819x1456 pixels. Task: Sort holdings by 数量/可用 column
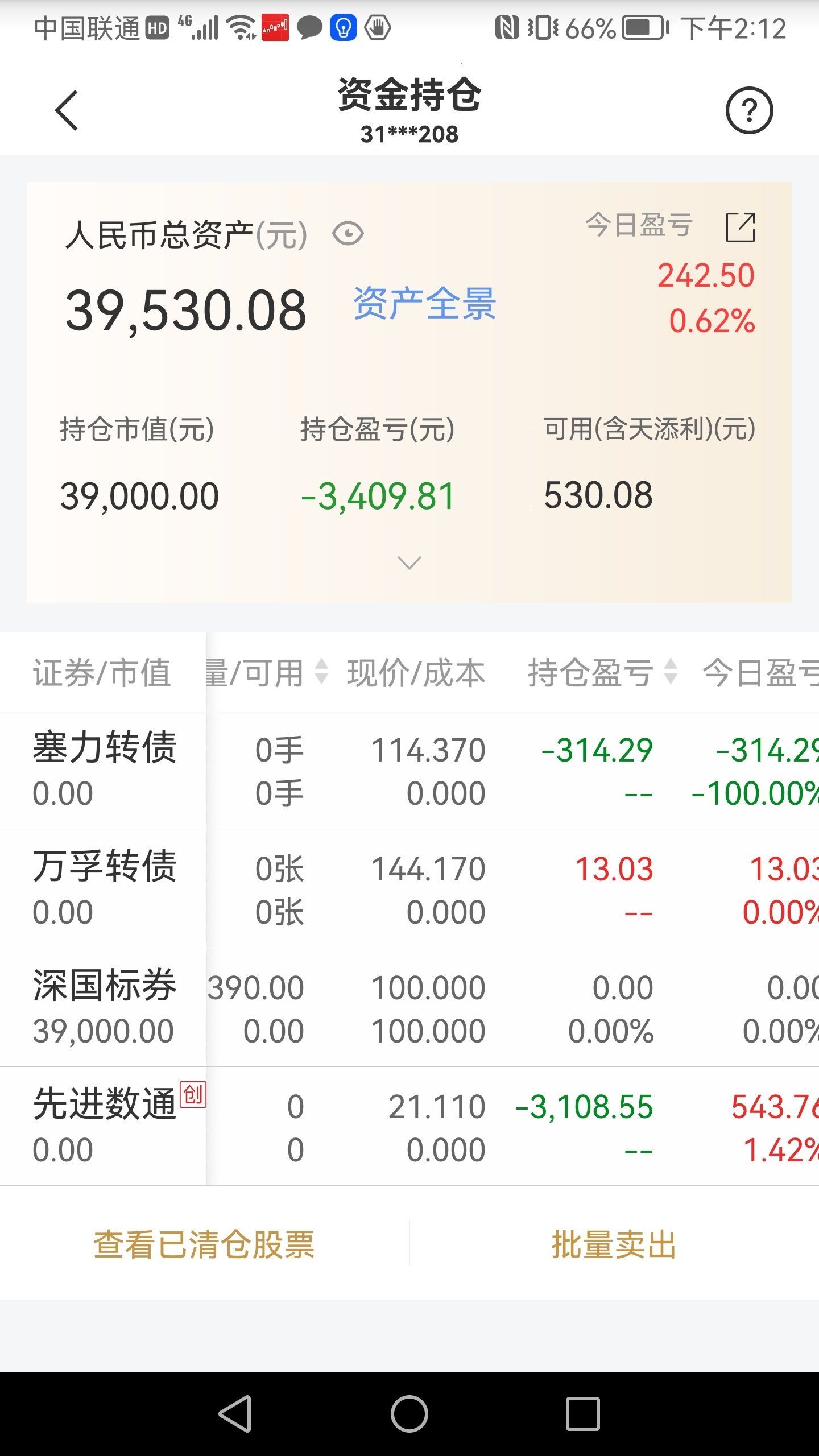[267, 672]
